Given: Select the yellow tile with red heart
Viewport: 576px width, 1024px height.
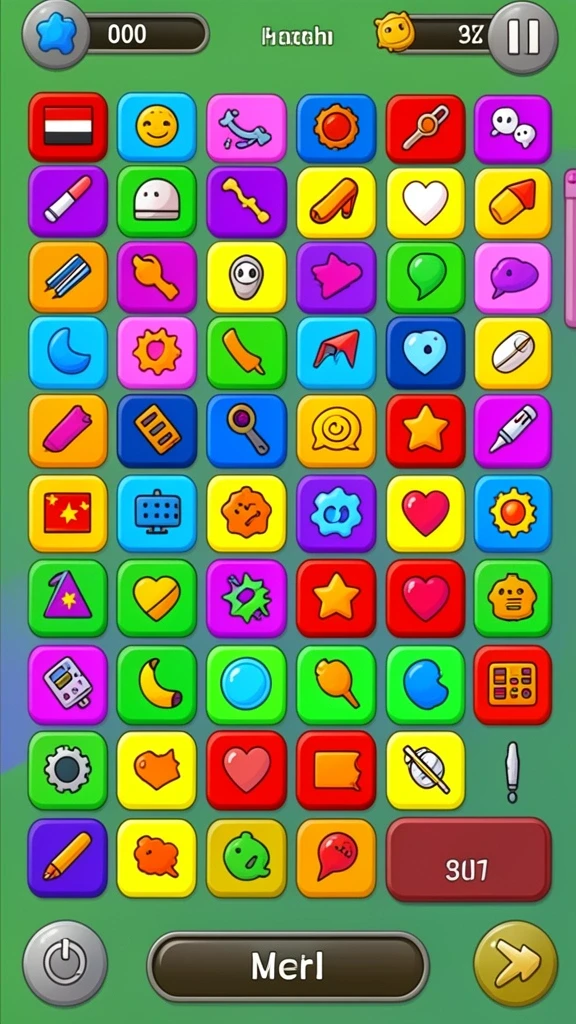Looking at the screenshot, I should click(x=425, y=513).
